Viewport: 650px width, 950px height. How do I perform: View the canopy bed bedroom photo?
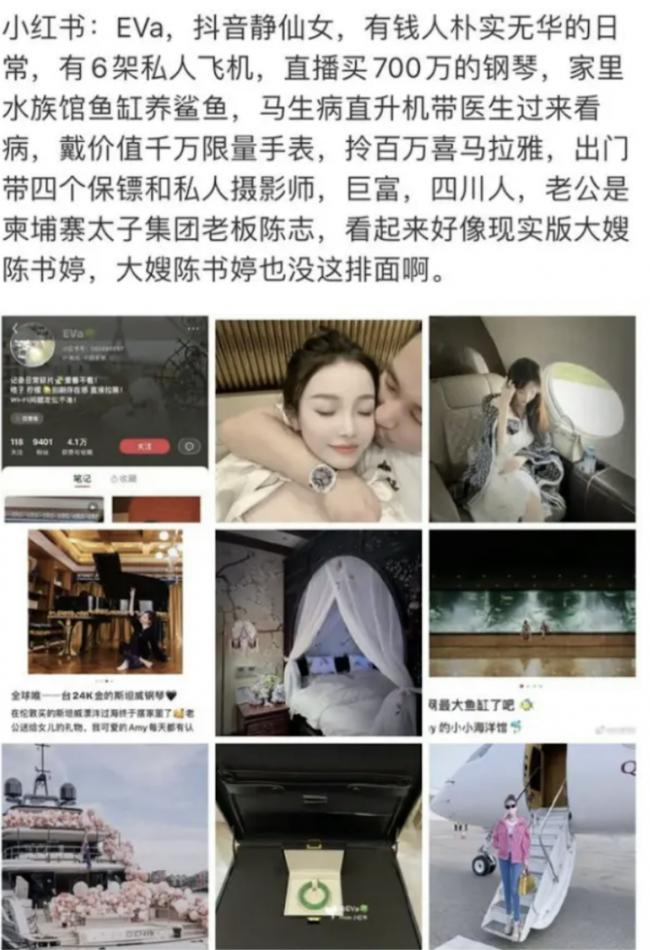point(319,632)
